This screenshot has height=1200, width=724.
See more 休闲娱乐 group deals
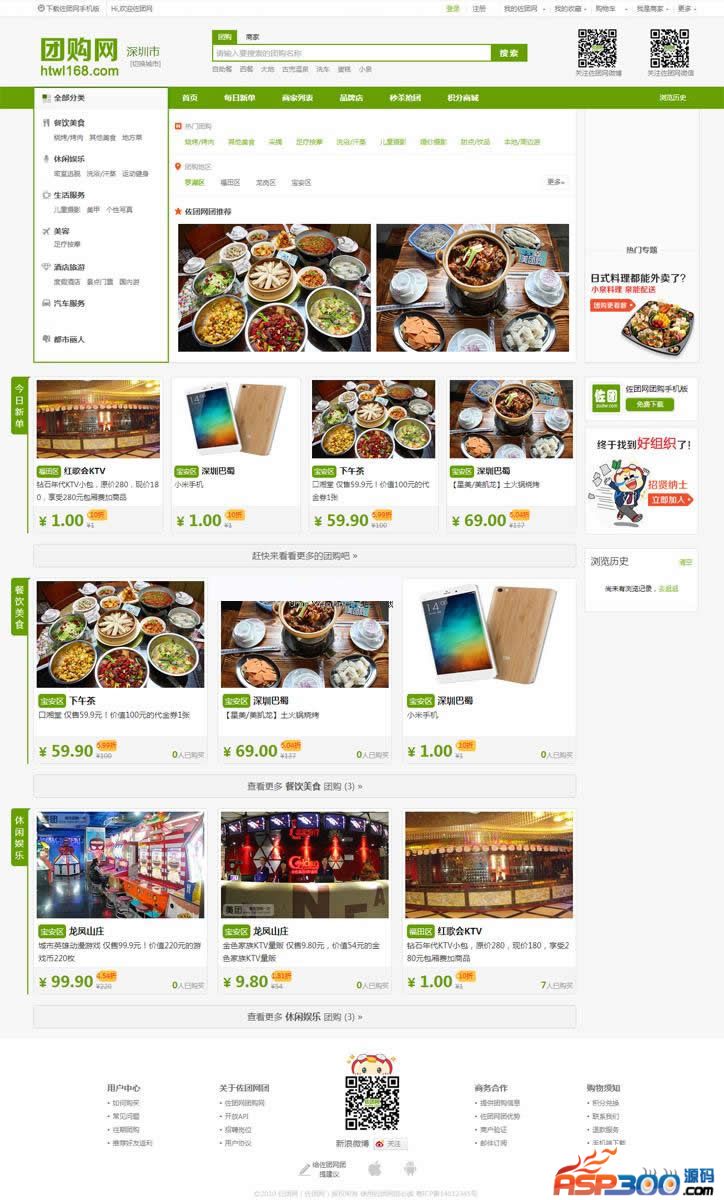point(304,1016)
